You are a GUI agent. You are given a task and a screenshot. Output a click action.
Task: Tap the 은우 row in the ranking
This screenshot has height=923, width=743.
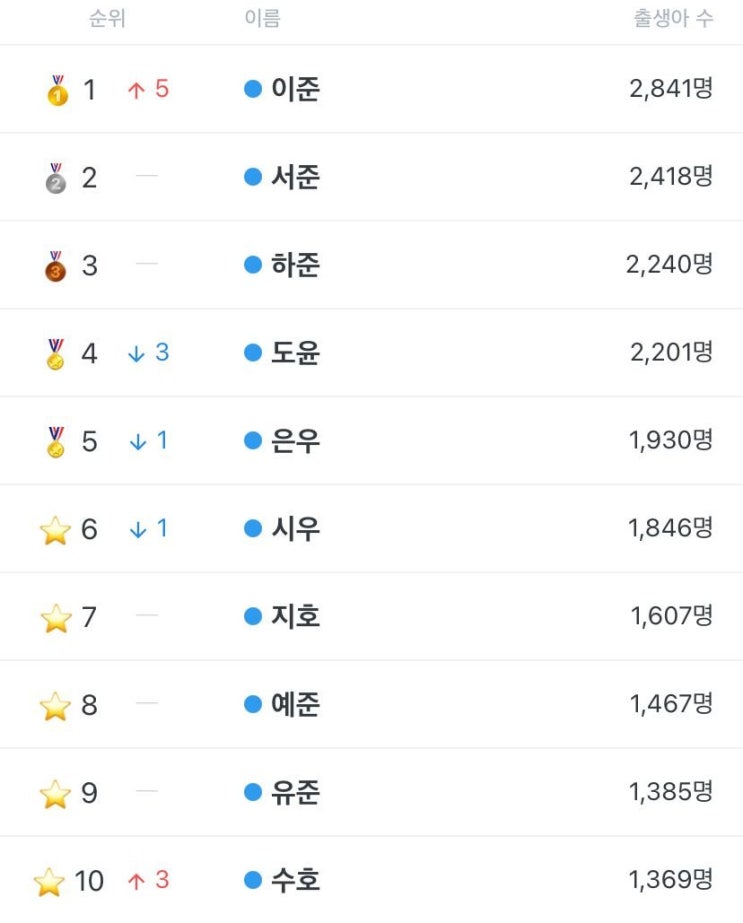[x=295, y=441]
